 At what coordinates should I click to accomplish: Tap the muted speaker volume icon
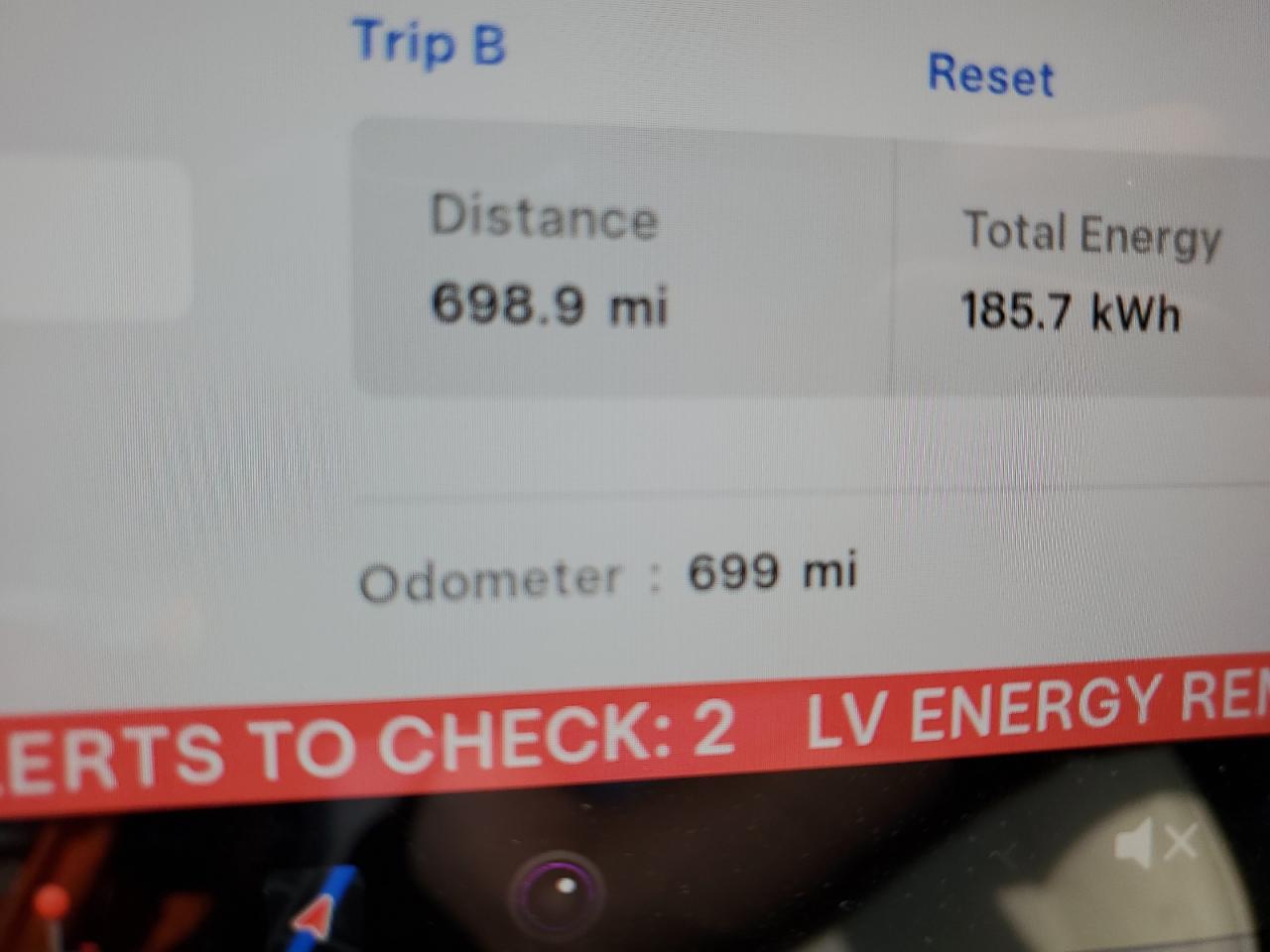pyautogui.click(x=1154, y=846)
